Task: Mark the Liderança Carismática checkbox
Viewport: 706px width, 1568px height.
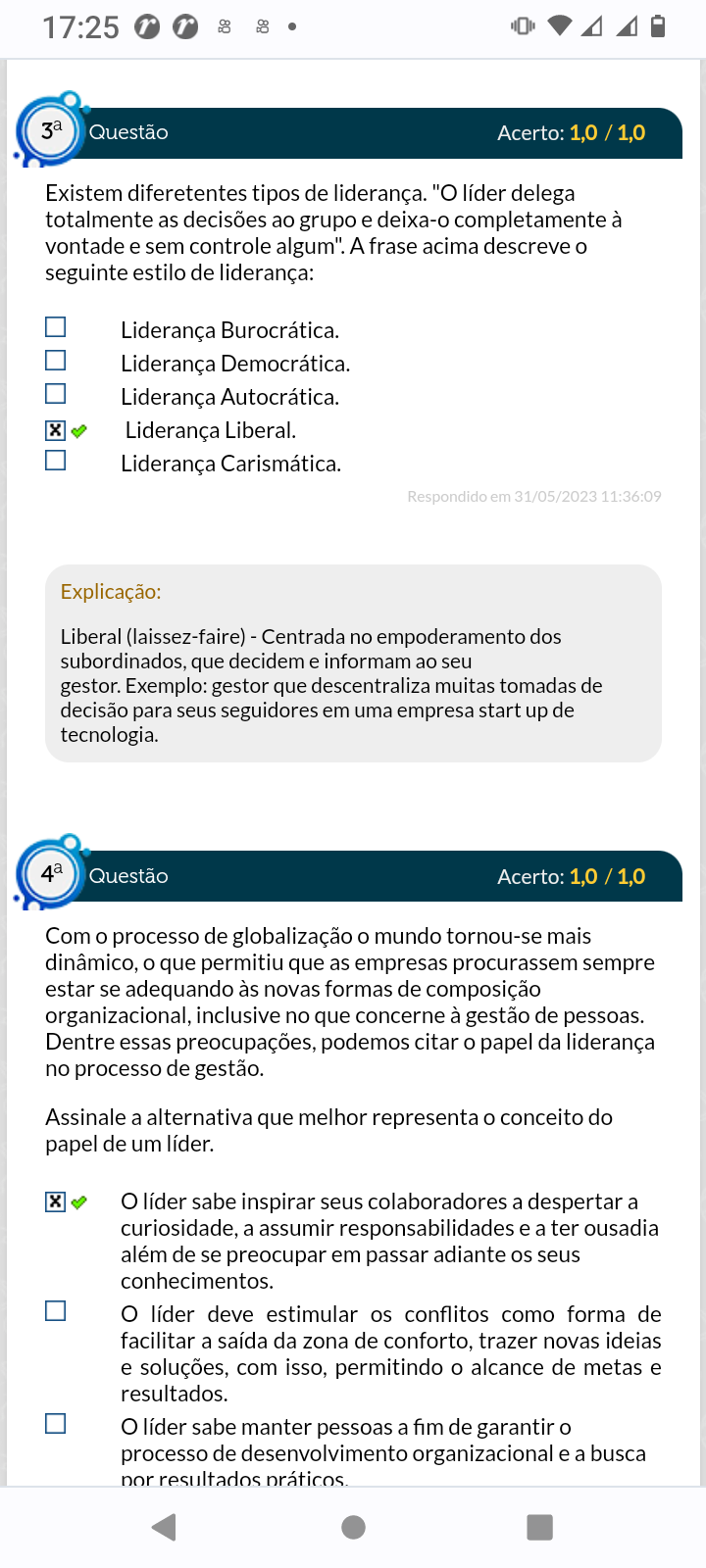Action: [x=56, y=461]
